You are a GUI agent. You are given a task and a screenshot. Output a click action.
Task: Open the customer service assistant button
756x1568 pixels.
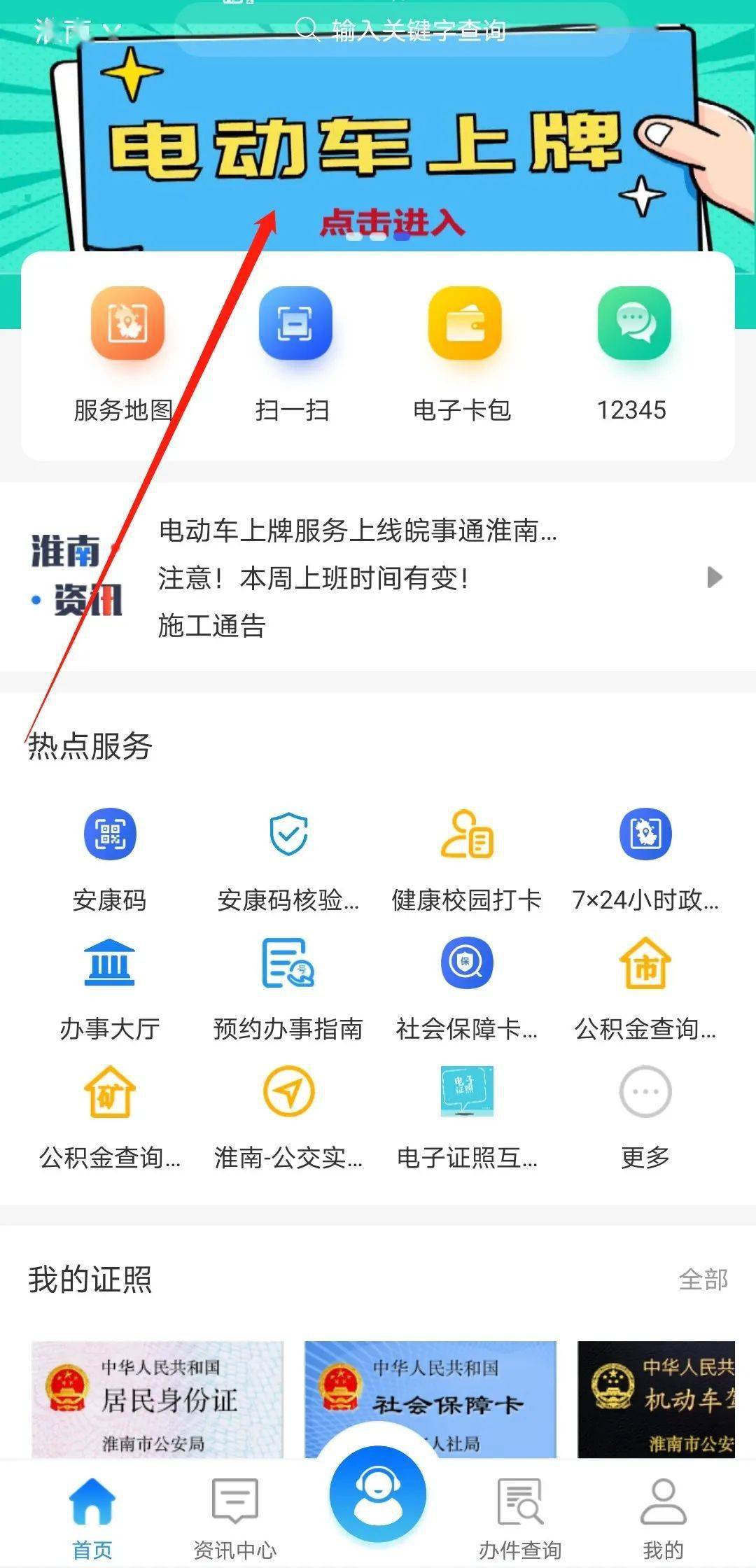coord(378,1494)
